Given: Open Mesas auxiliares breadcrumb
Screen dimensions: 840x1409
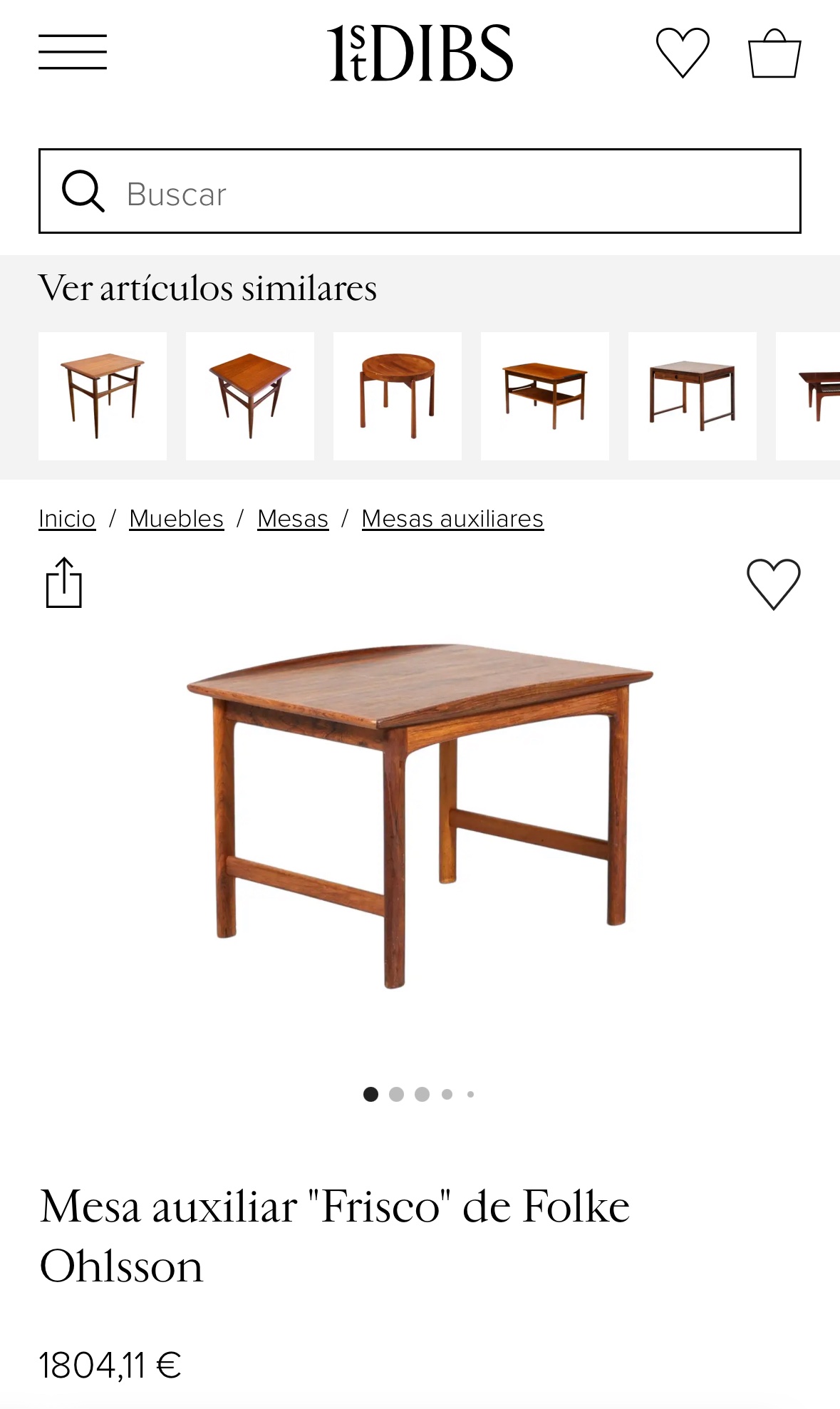Looking at the screenshot, I should tap(452, 518).
